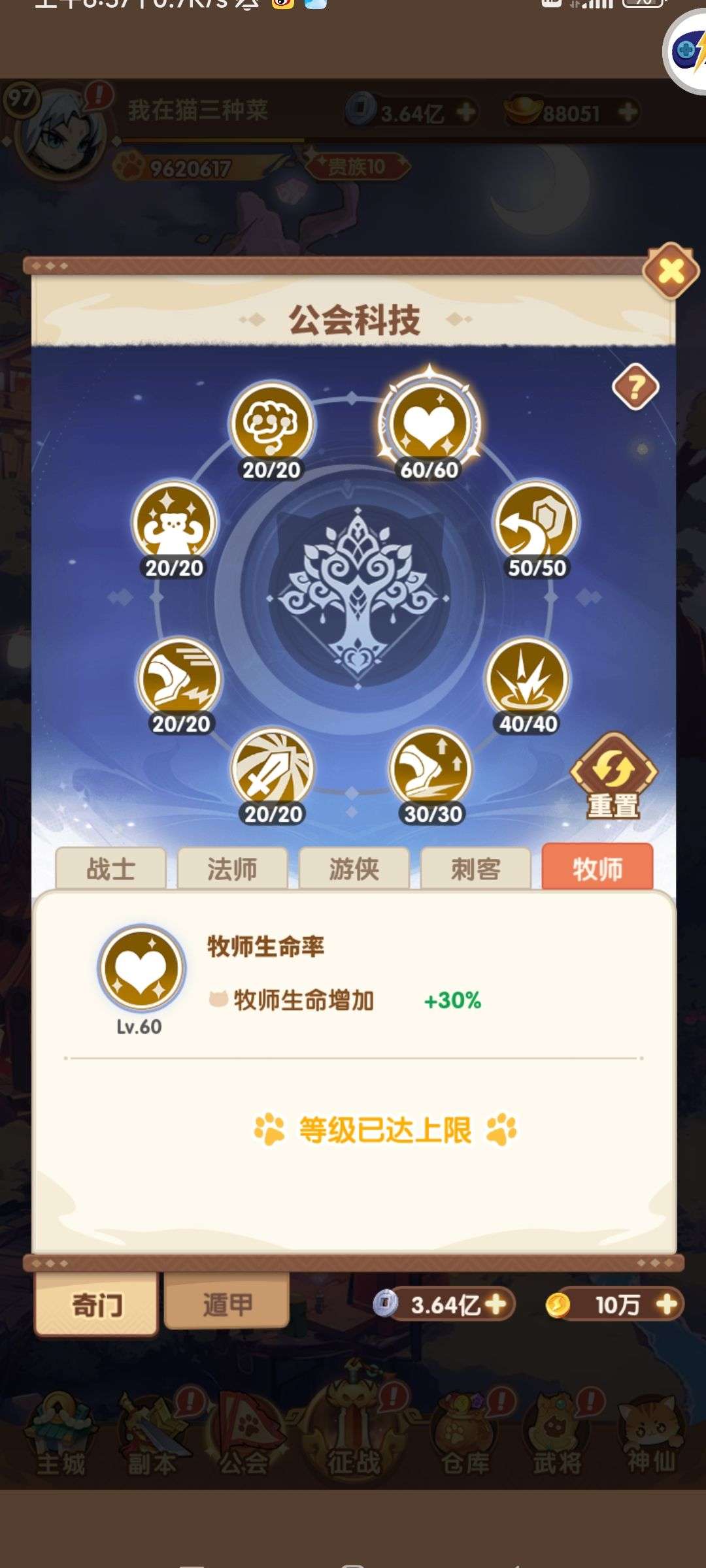The height and width of the screenshot is (1568, 706).
Task: Tap the 重置 reset button
Action: (x=613, y=777)
